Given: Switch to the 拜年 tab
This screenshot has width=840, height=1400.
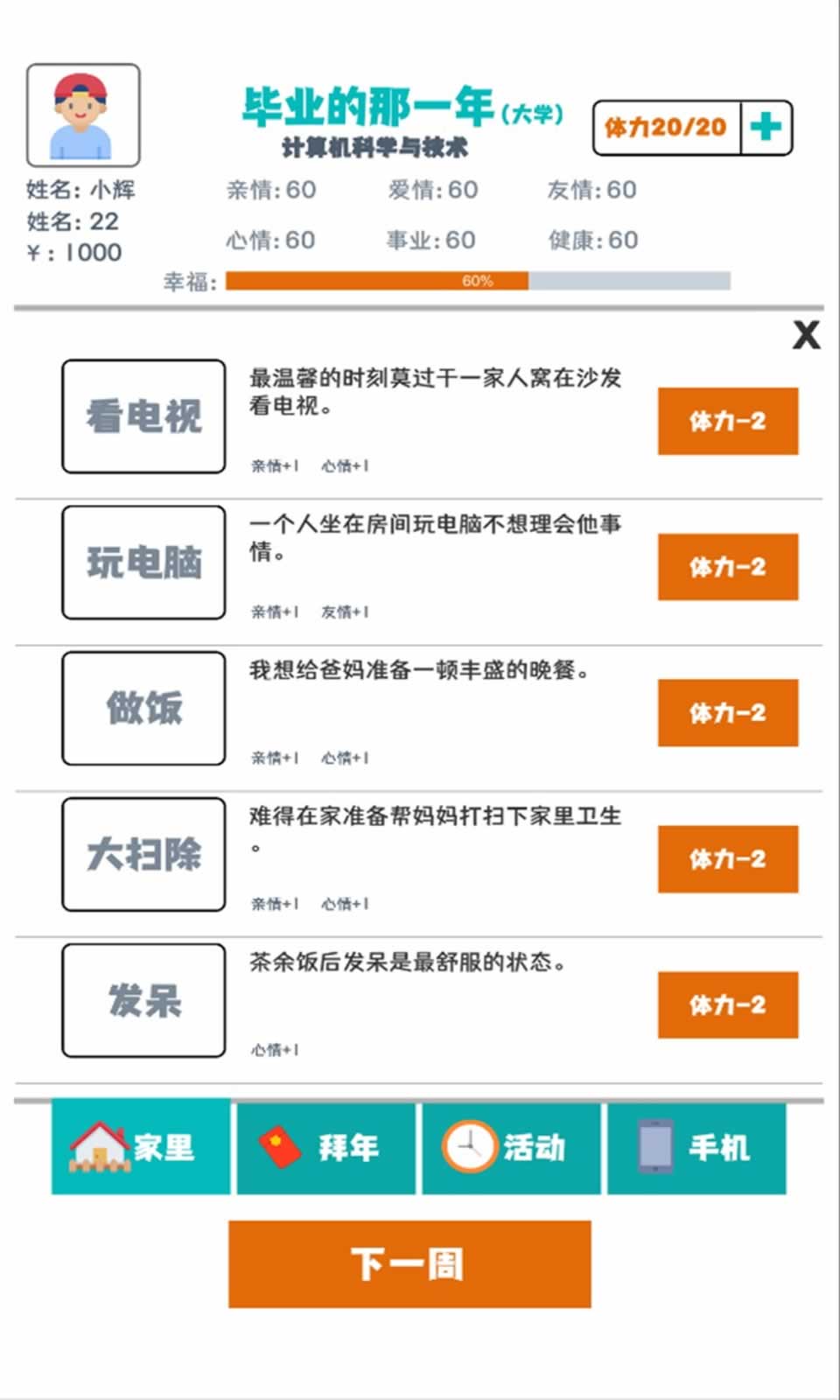Looking at the screenshot, I should [x=325, y=1148].
